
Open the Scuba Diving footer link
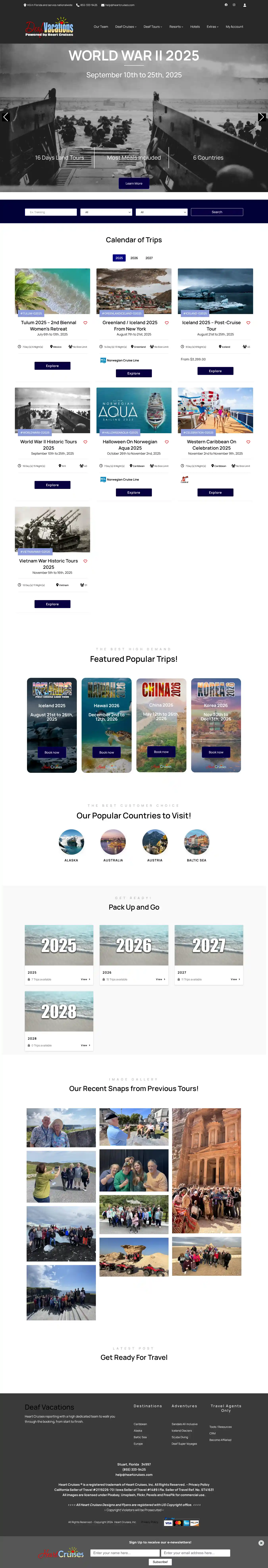(180, 1437)
